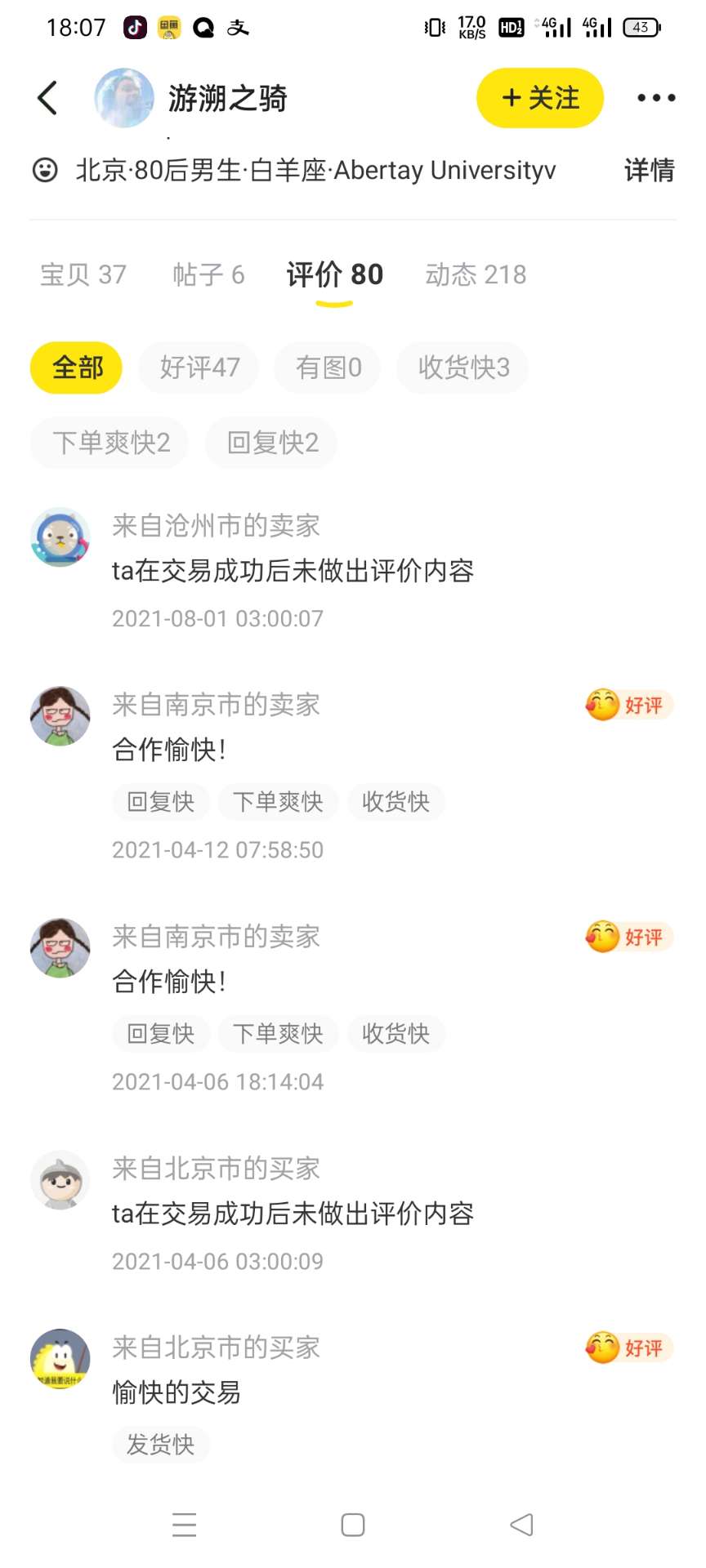Open the three-dot overflow menu
The image size is (706, 1568).
tap(655, 98)
